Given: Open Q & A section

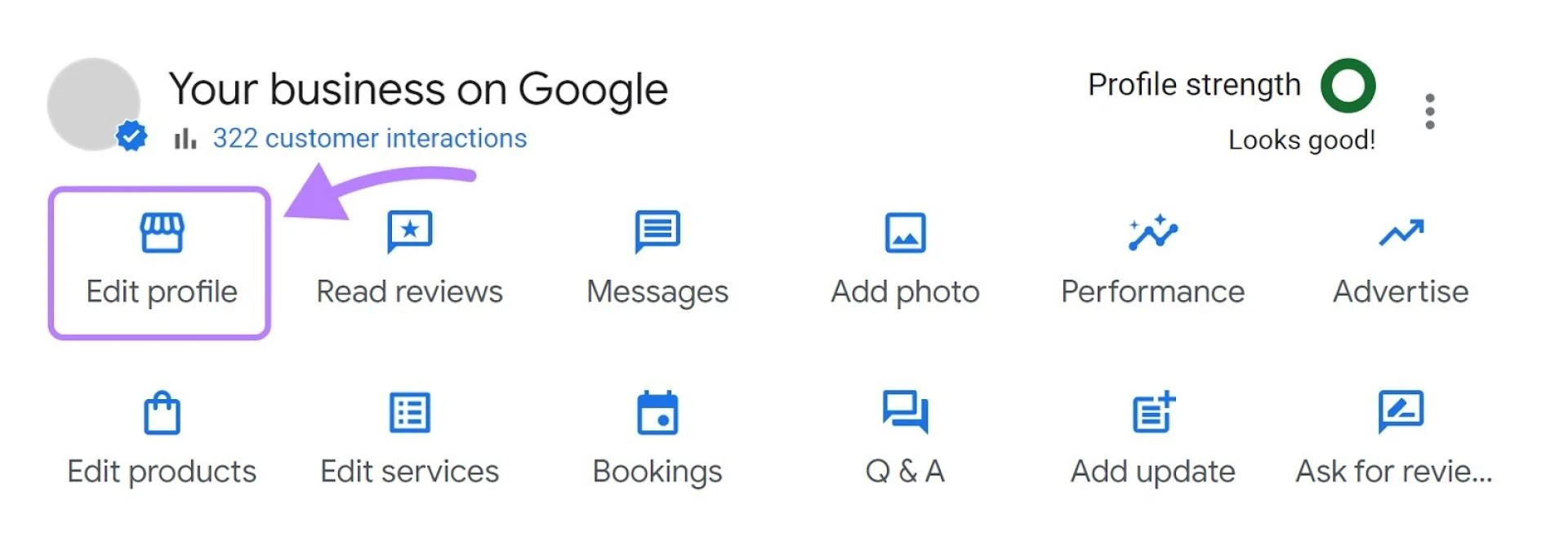Looking at the screenshot, I should (905, 441).
